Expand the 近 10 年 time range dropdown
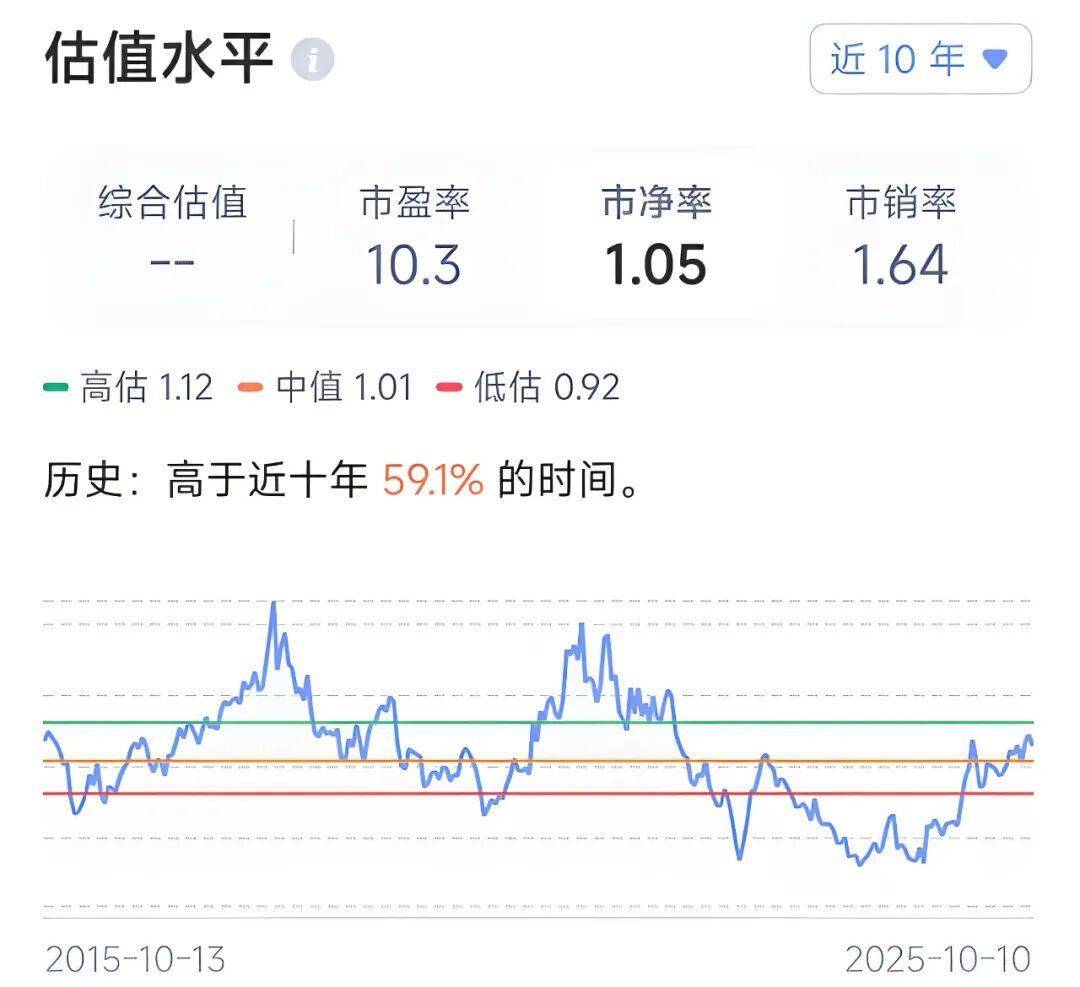The image size is (1080, 987). [x=919, y=59]
